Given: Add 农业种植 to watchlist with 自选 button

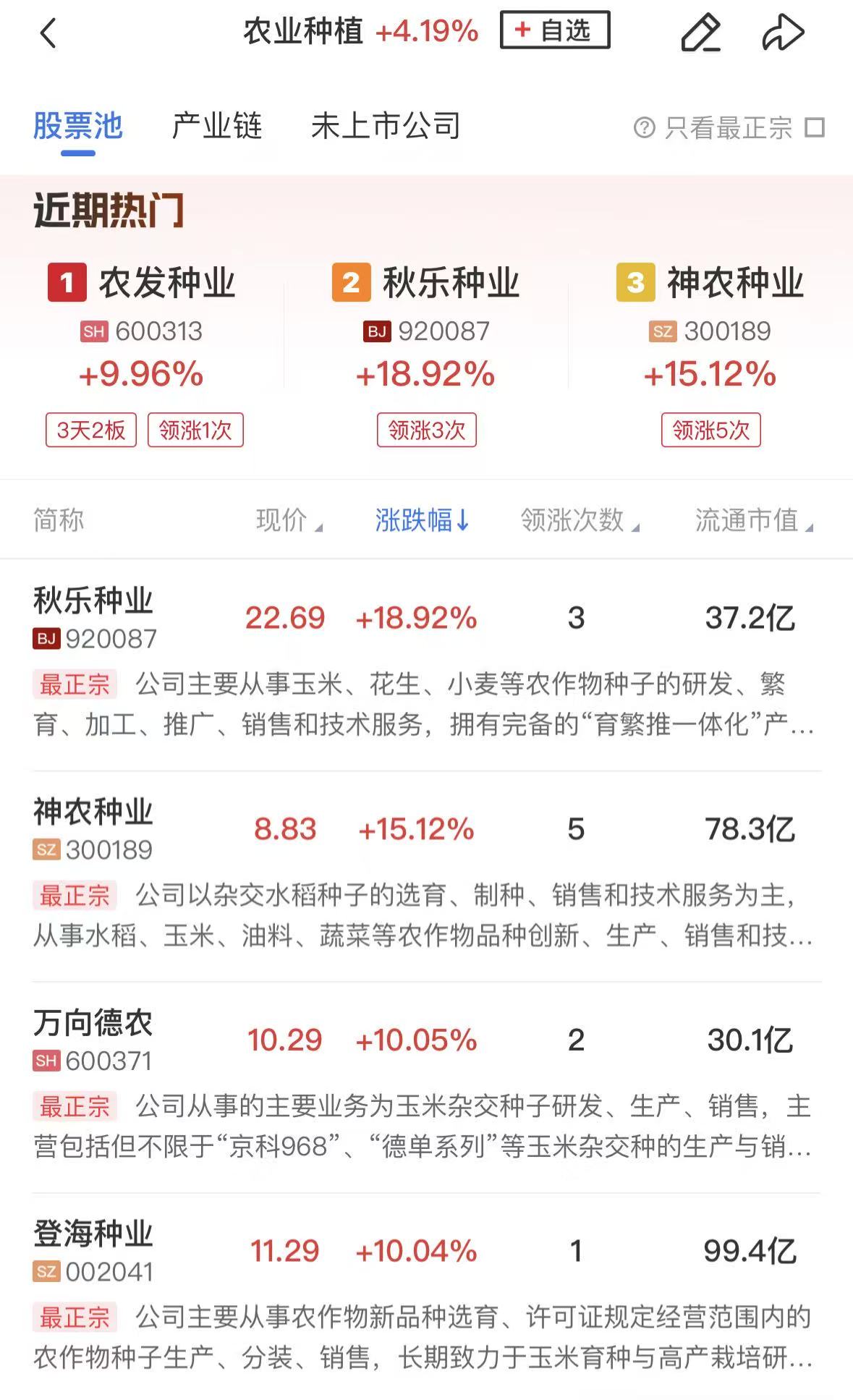Looking at the screenshot, I should click(554, 30).
